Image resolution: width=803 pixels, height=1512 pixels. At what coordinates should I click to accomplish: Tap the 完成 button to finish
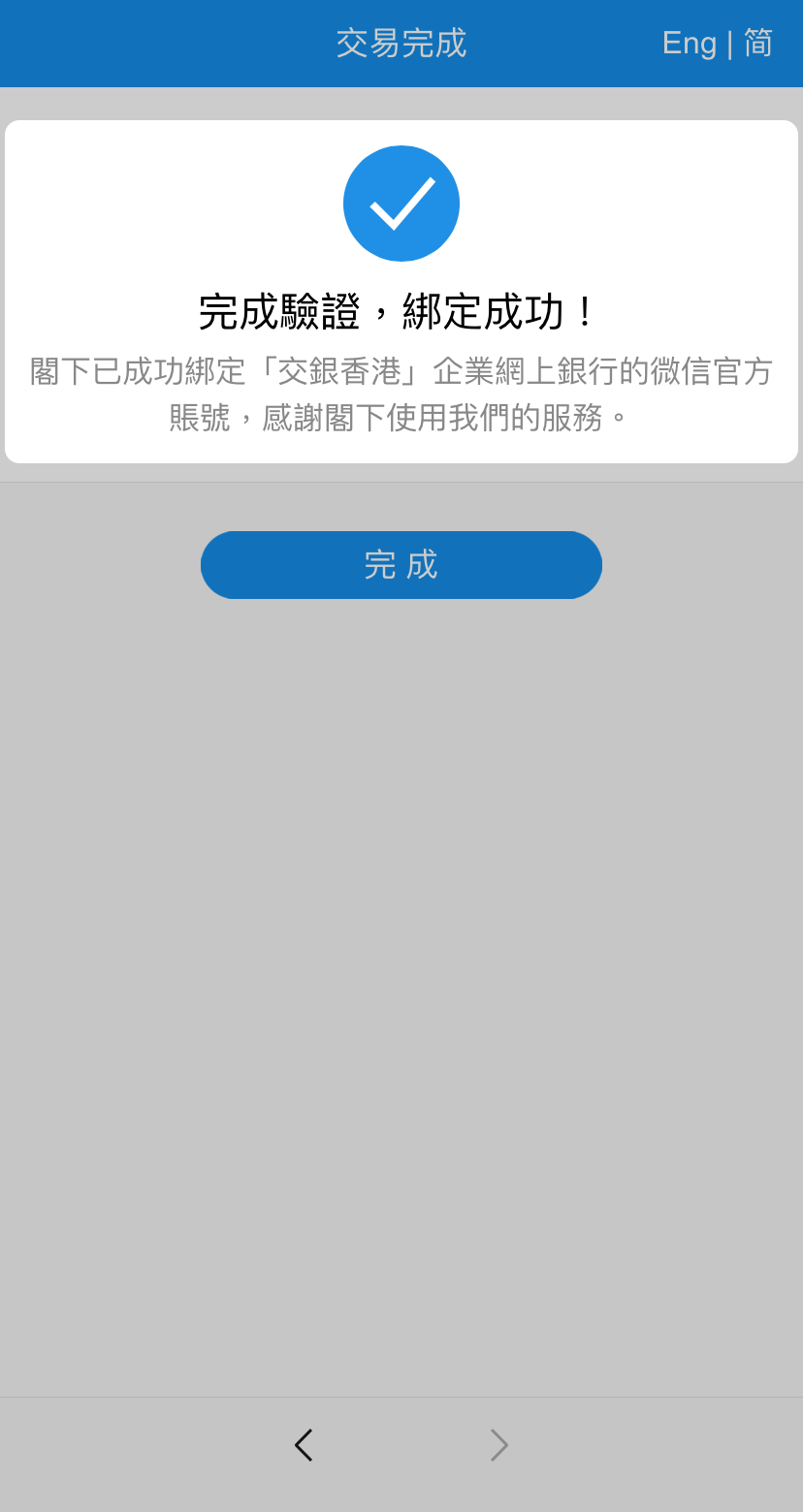(x=401, y=565)
